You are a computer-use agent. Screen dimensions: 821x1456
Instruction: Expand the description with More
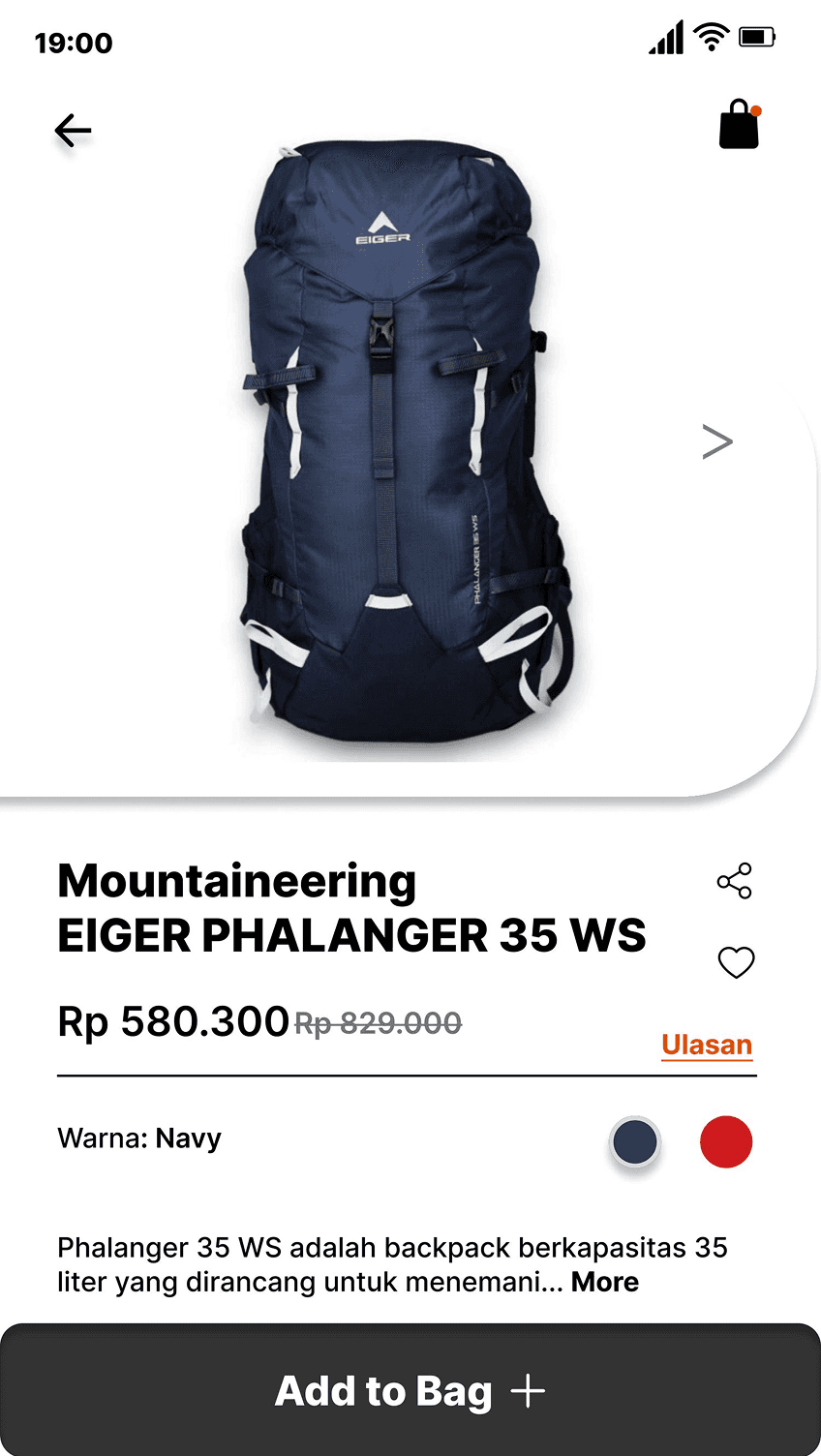tap(605, 1282)
